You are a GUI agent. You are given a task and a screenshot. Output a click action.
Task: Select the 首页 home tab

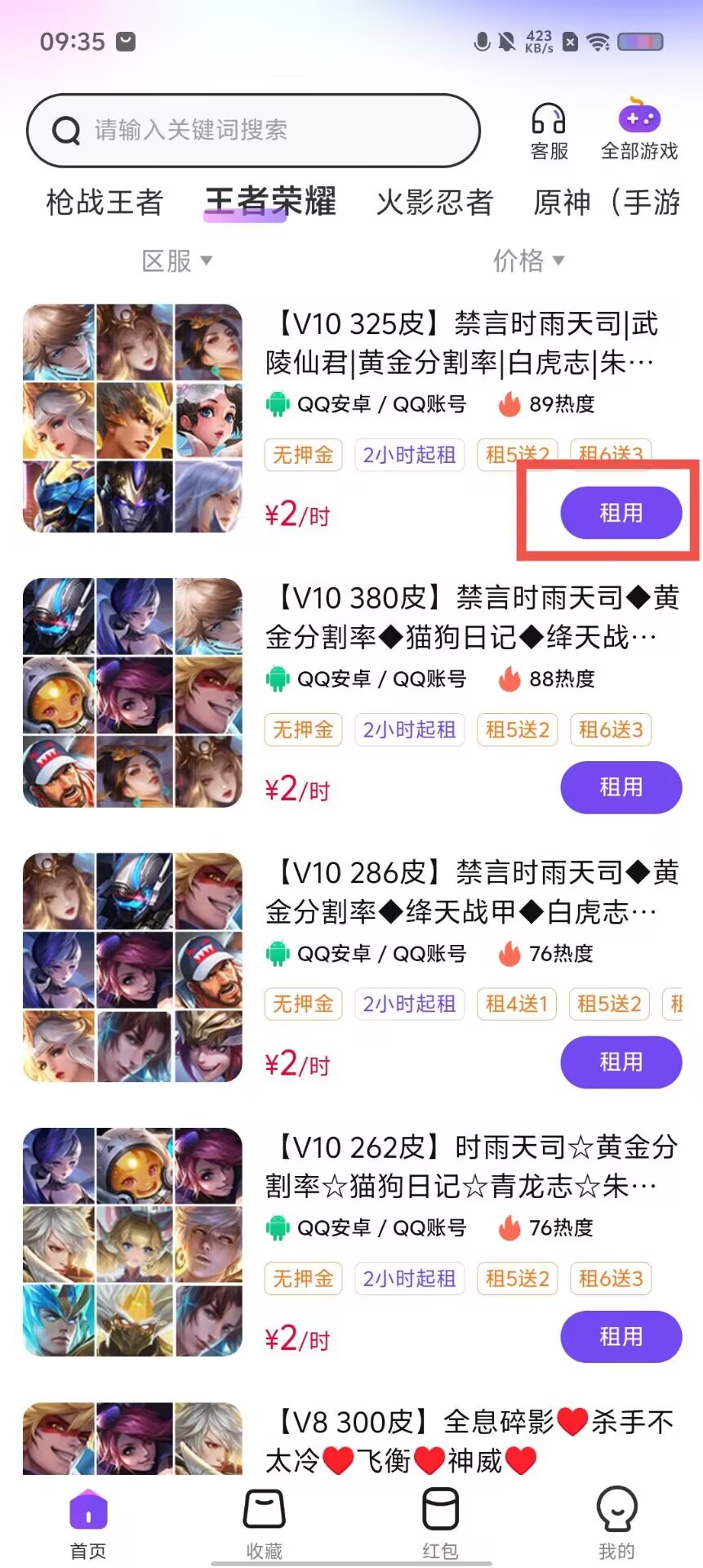tap(88, 1524)
